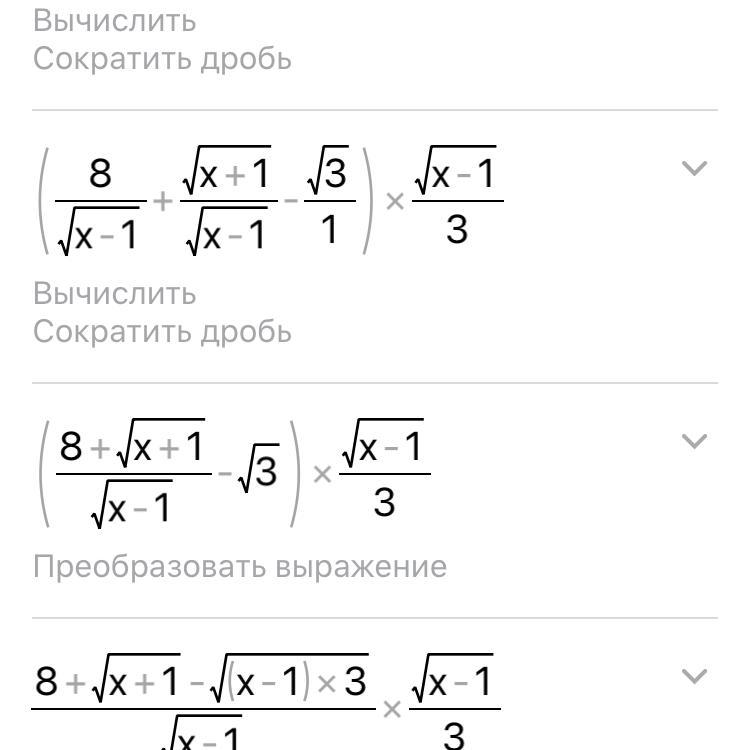Expand the step with √((x-1)×3) in the numerator
Viewport: 750px width, 750px height.
tap(694, 677)
